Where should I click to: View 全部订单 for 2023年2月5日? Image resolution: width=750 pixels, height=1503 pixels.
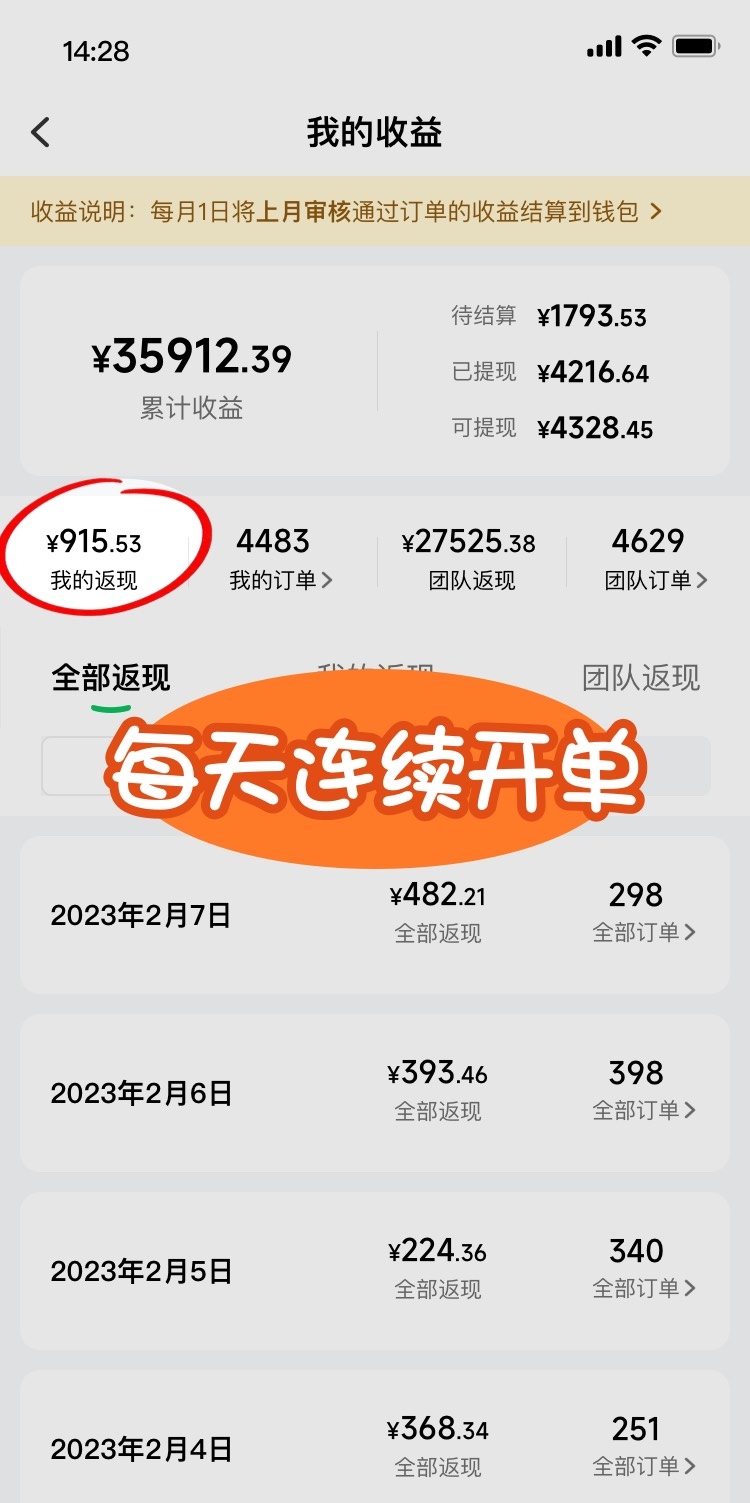coord(643,1288)
